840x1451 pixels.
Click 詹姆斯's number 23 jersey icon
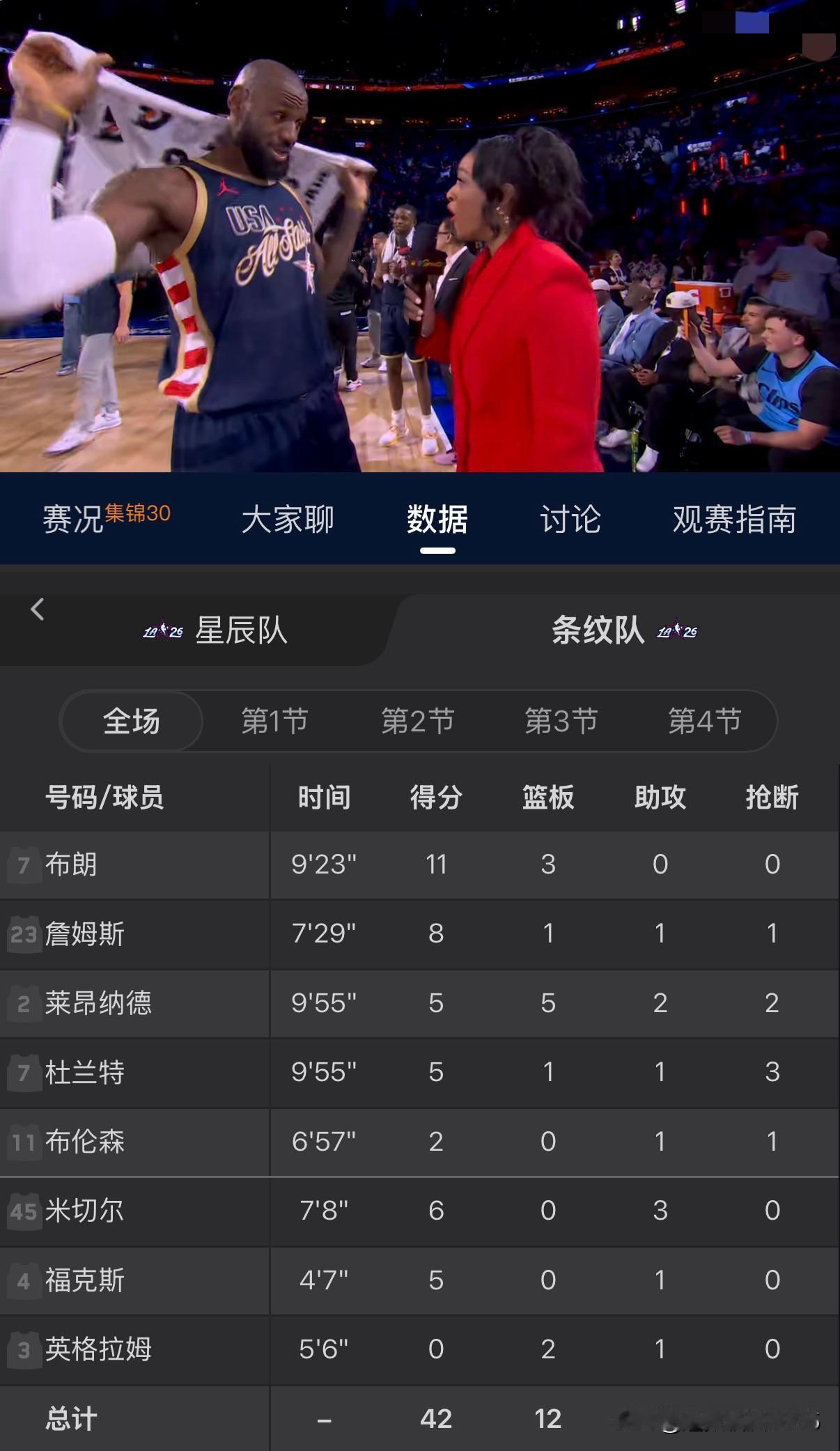tap(24, 933)
